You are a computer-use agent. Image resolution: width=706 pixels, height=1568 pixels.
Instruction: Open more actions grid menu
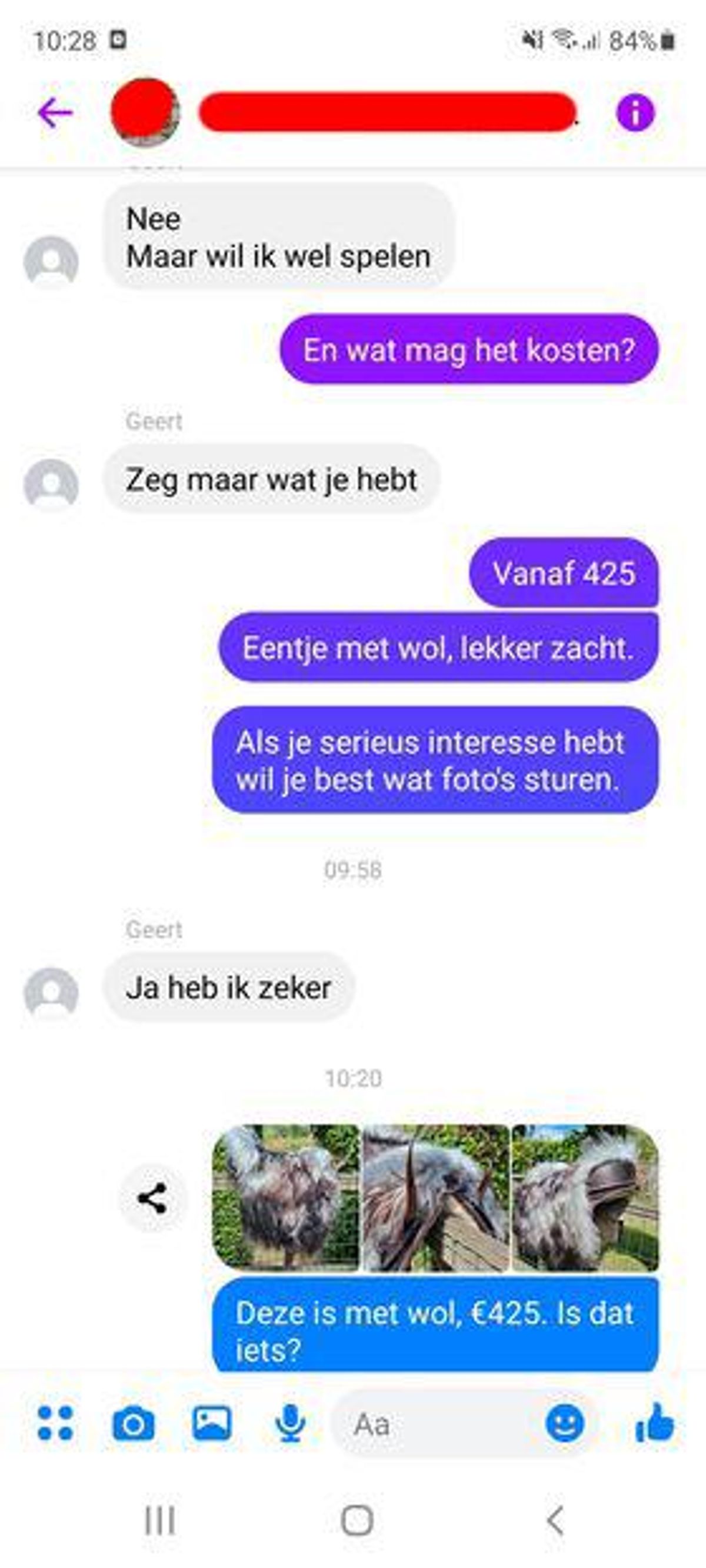pos(55,1423)
